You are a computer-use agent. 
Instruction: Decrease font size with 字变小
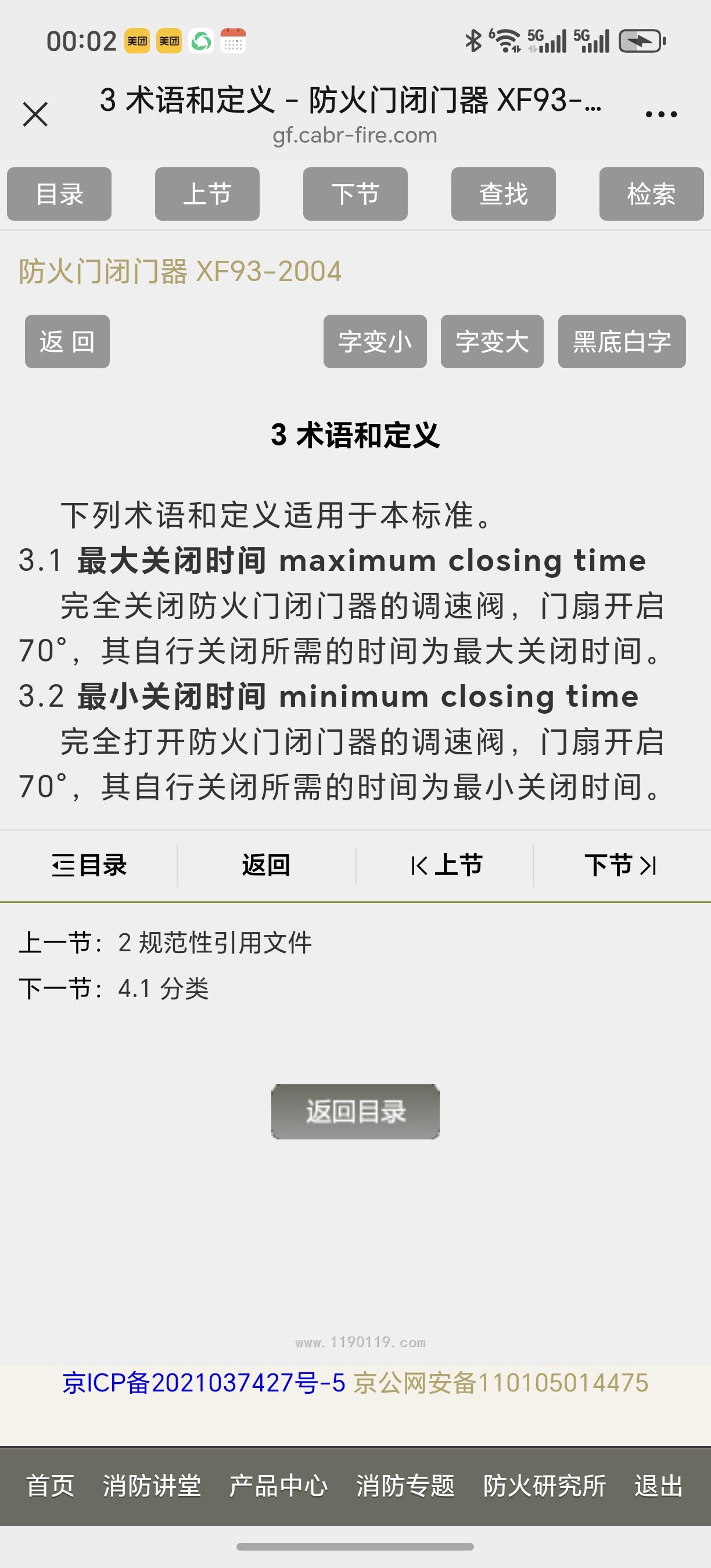374,341
